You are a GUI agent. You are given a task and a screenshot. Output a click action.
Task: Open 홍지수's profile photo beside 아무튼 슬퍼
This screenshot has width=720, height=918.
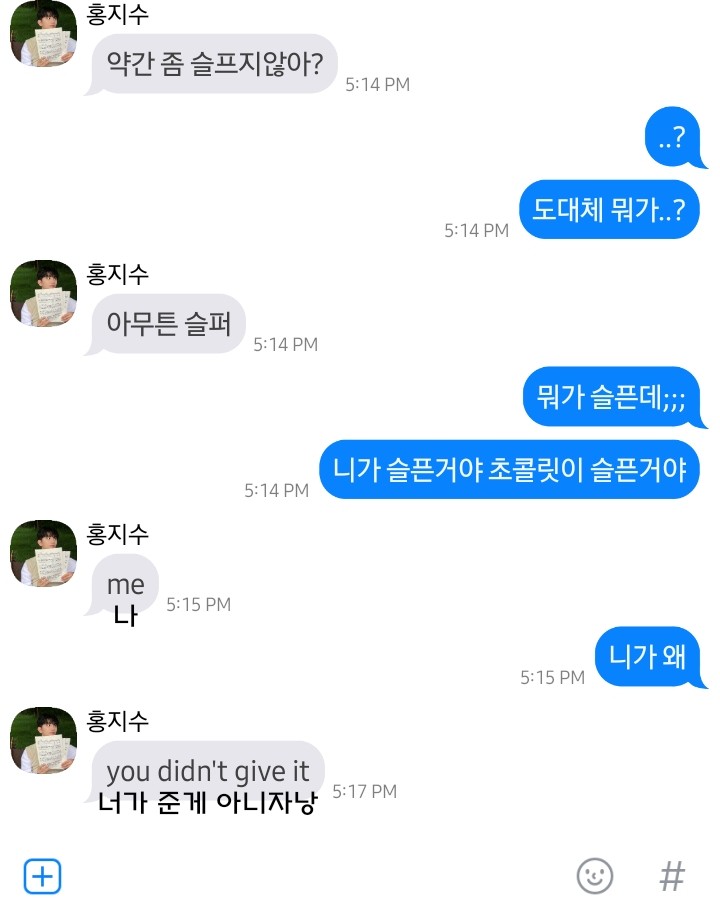click(x=43, y=294)
